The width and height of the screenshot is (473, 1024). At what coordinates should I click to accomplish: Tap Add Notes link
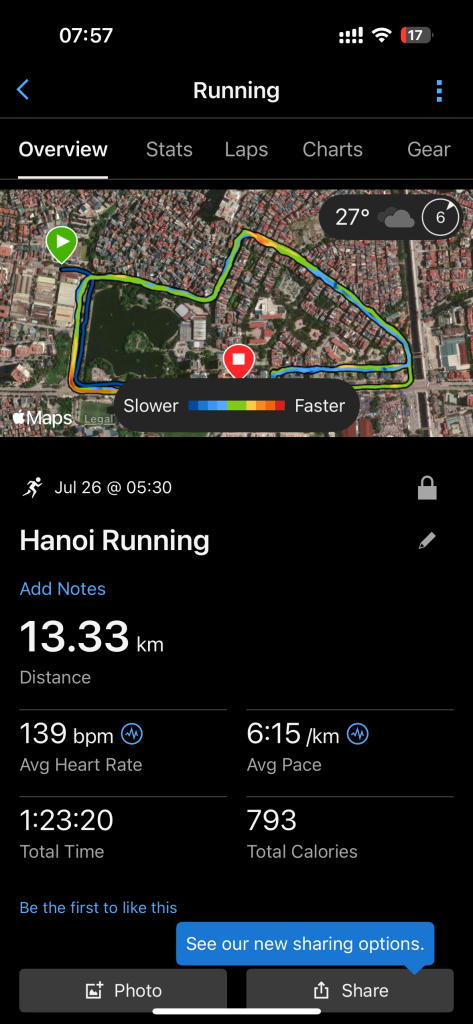click(63, 588)
